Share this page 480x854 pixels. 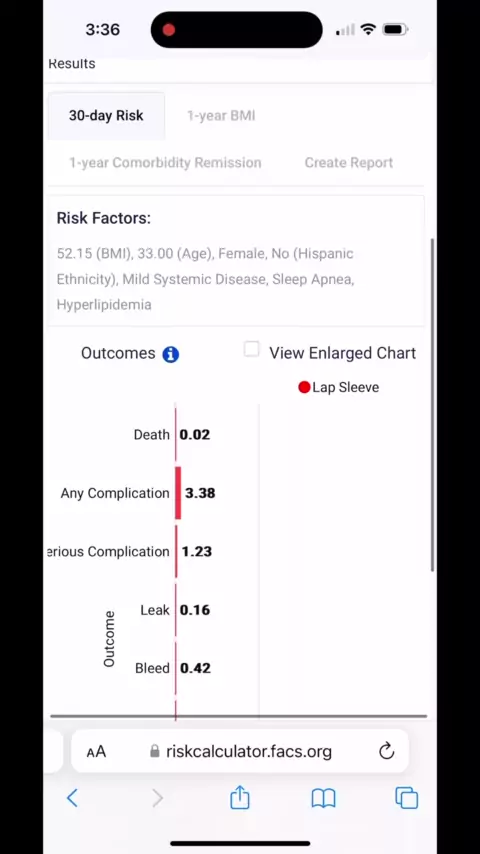(x=240, y=798)
